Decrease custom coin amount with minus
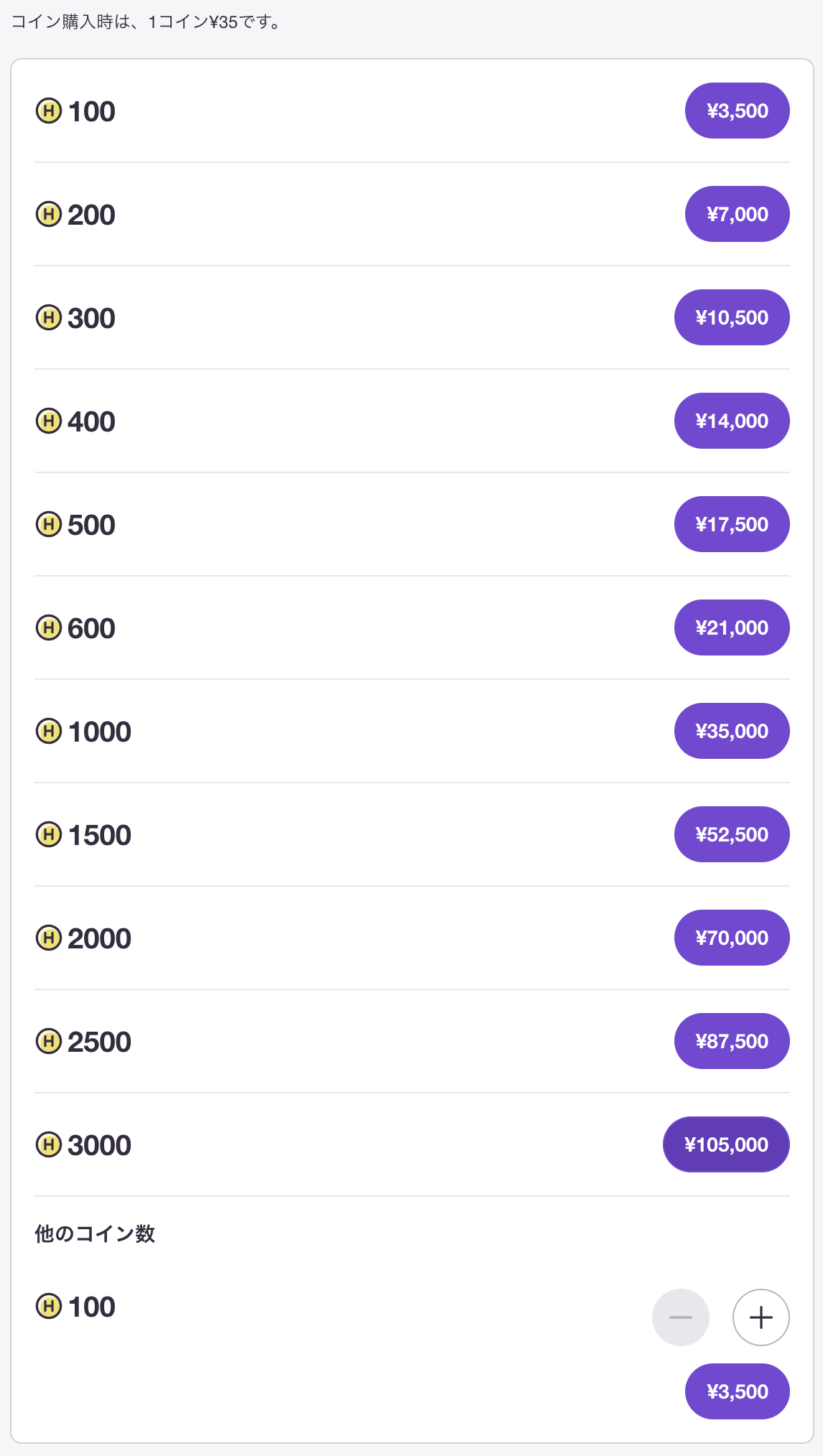Screen dimensions: 823x1456 click(x=680, y=1317)
